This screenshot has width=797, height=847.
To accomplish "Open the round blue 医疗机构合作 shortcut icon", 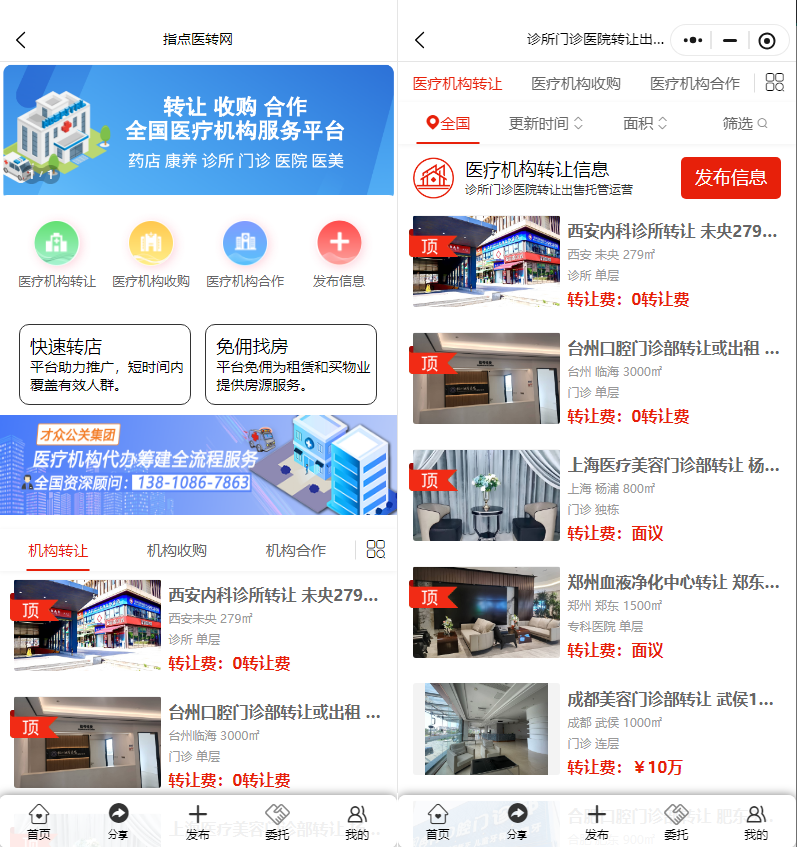I will [x=245, y=243].
